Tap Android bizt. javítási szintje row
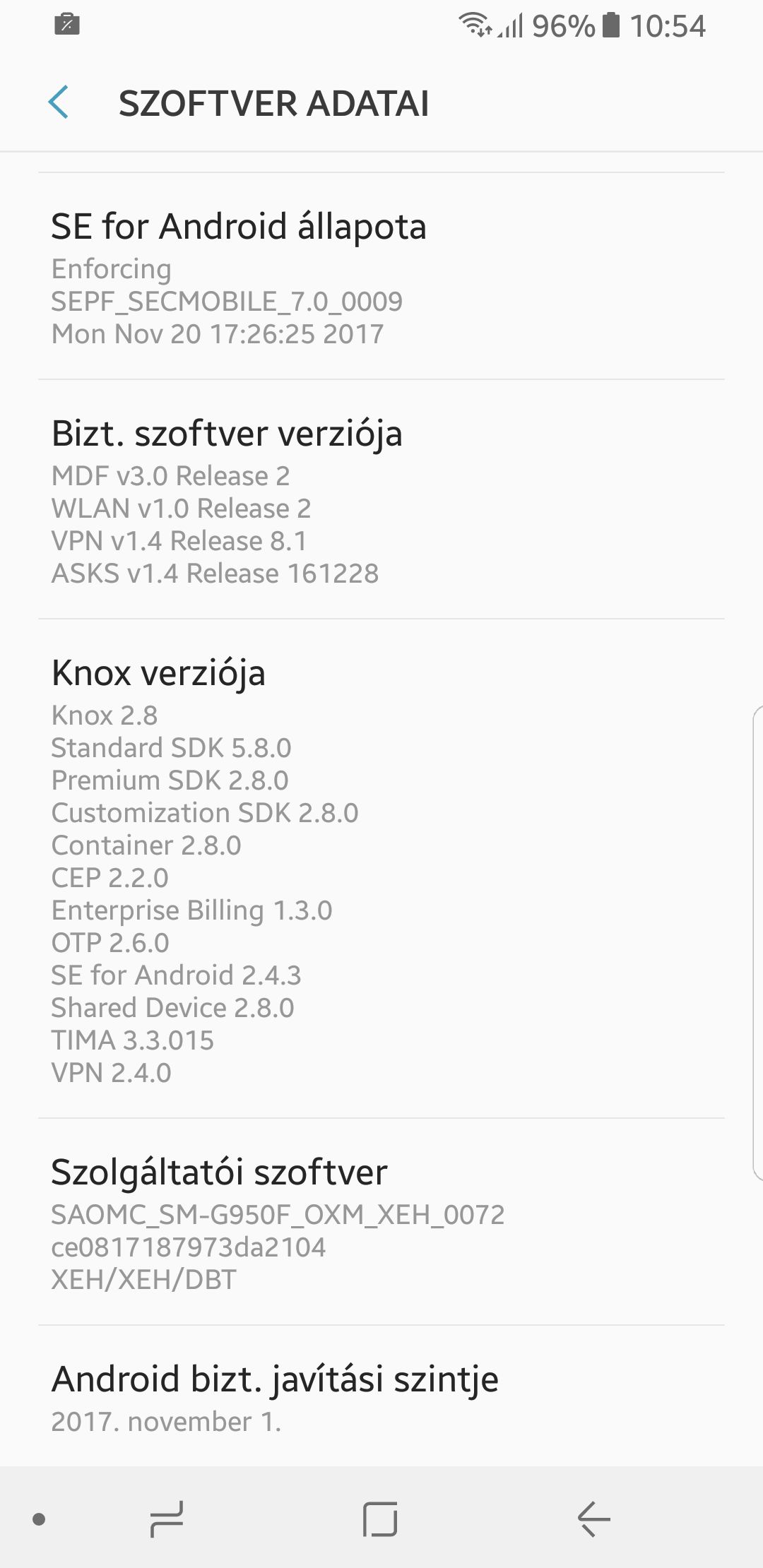 tap(381, 1396)
